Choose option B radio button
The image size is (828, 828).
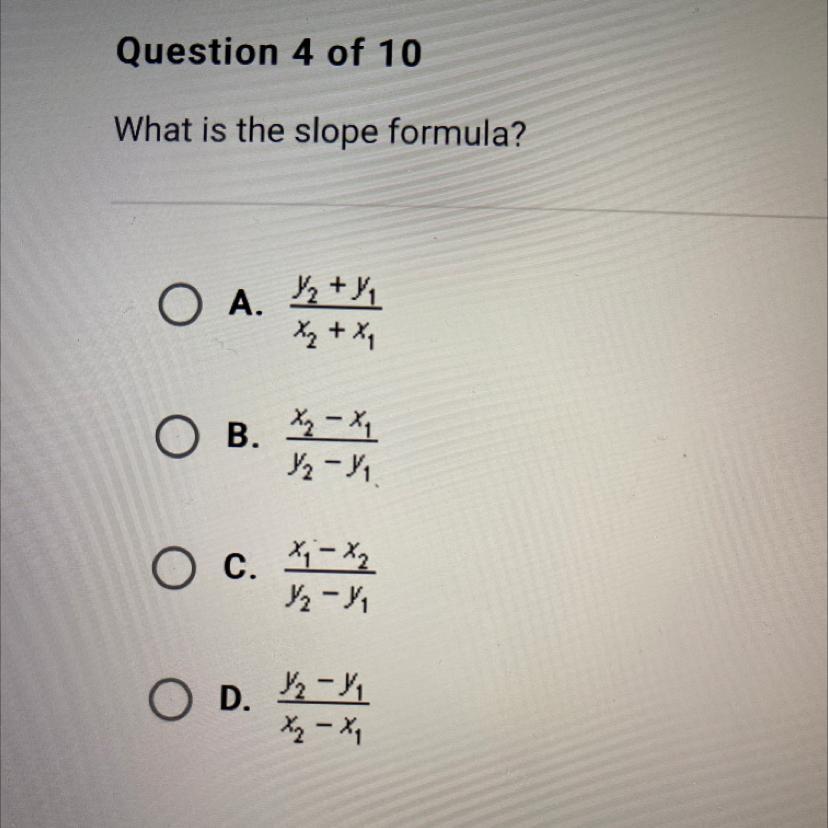(177, 436)
